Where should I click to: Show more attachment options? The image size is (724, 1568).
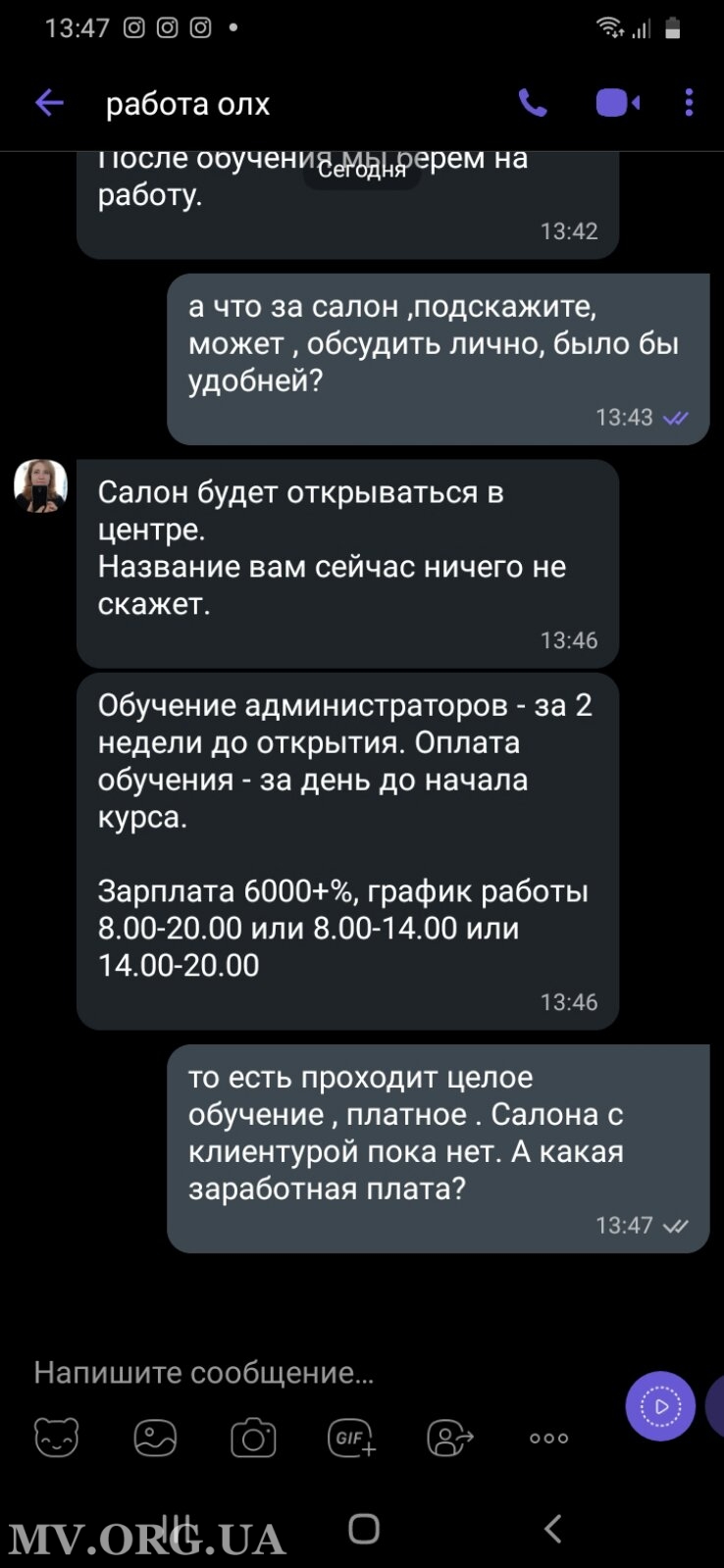pos(548,1439)
